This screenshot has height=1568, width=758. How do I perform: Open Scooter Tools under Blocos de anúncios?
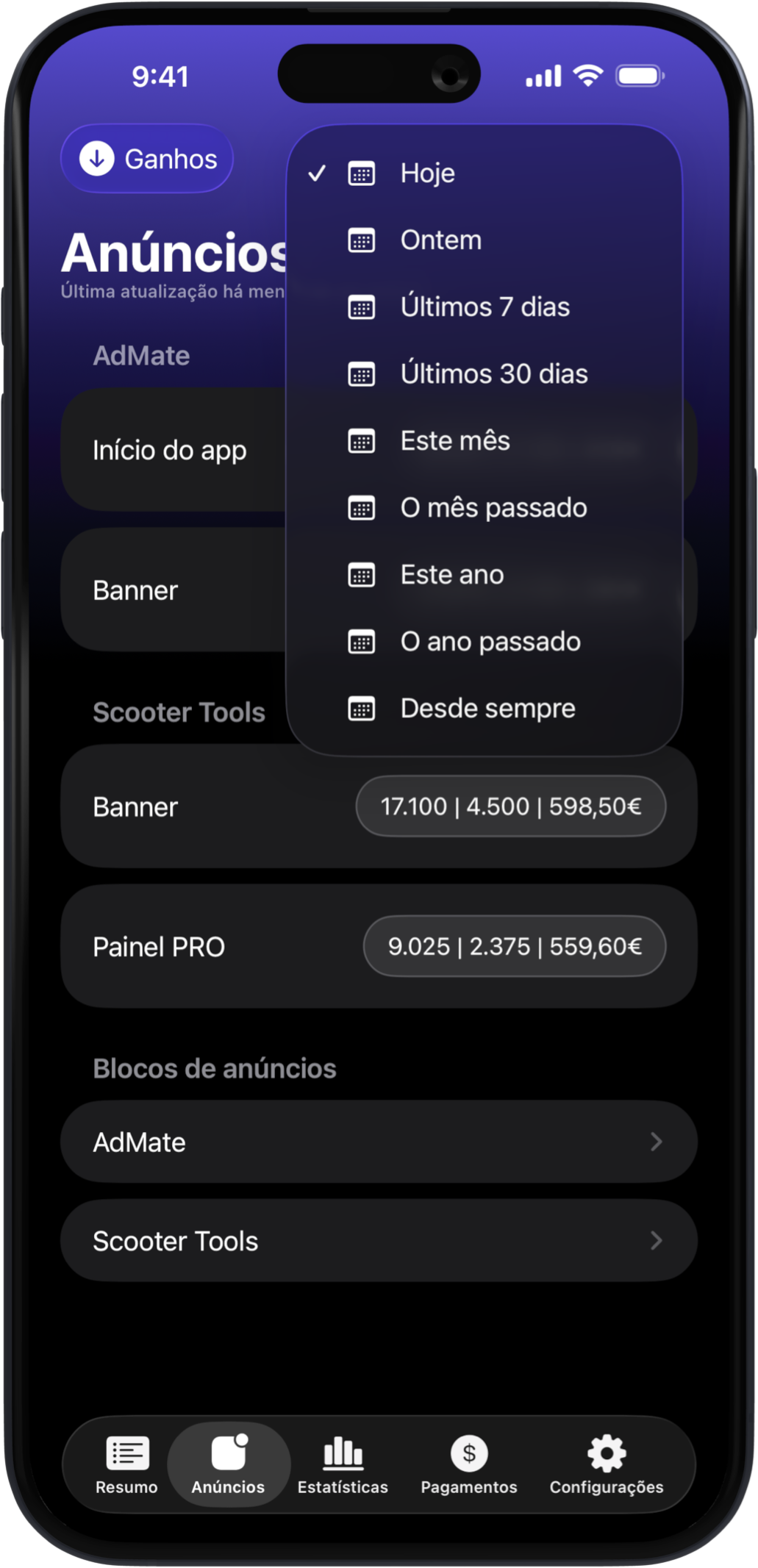(379, 1241)
